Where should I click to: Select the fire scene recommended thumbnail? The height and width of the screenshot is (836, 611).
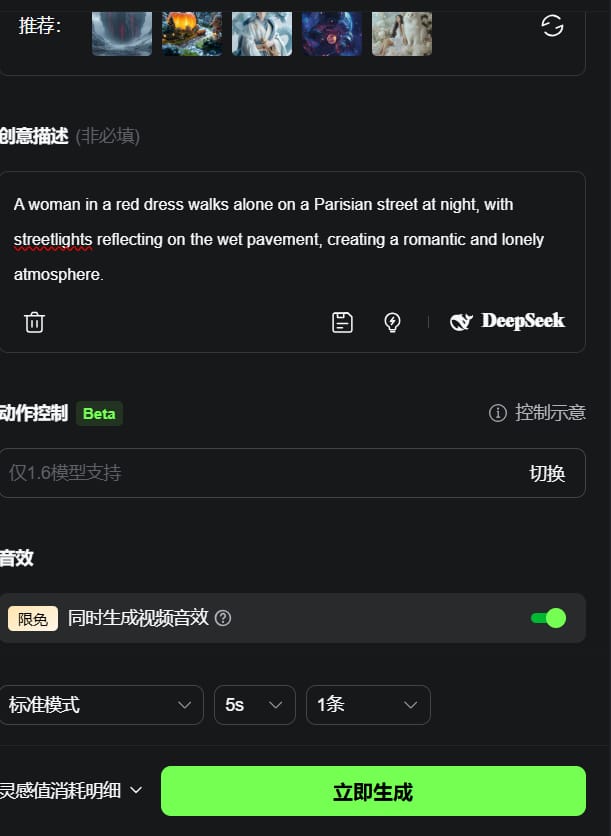[x=192, y=31]
